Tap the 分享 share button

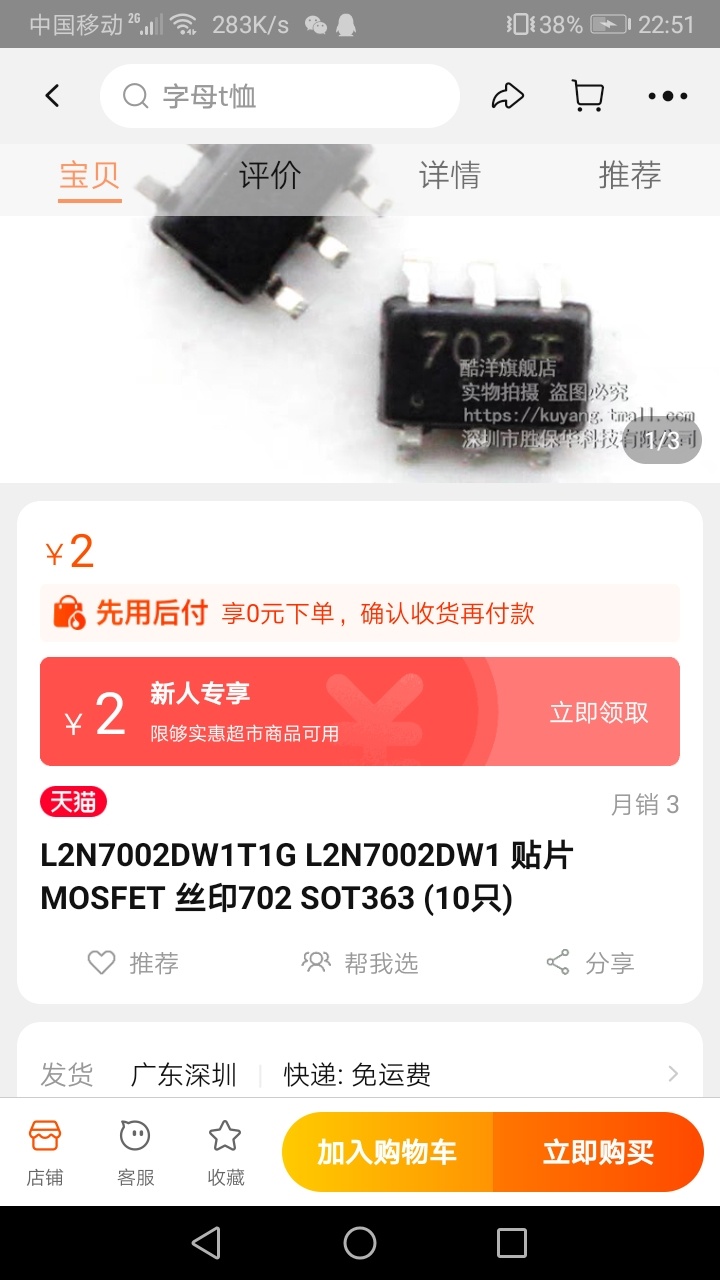pos(590,963)
